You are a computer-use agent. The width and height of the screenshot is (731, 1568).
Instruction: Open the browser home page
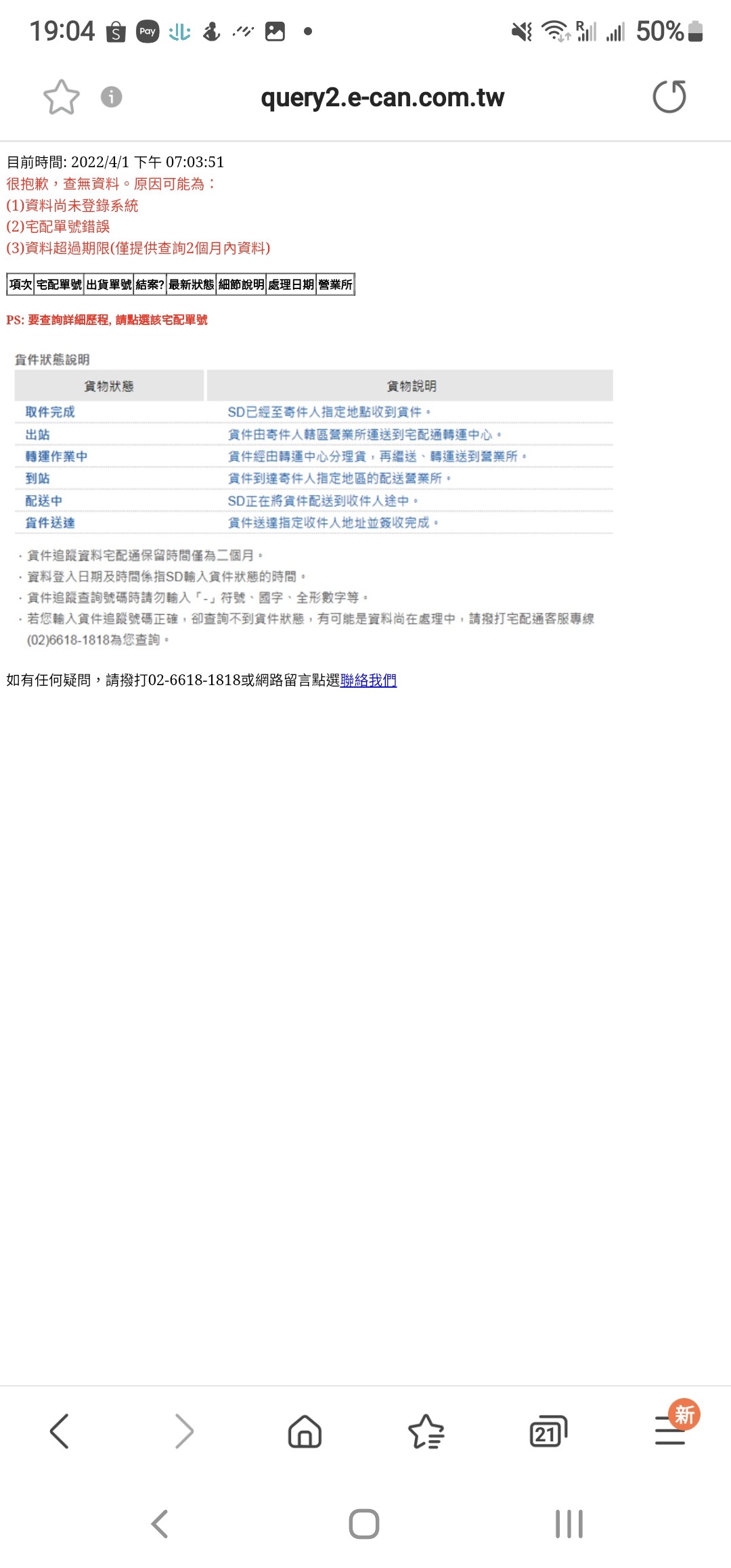305,1431
